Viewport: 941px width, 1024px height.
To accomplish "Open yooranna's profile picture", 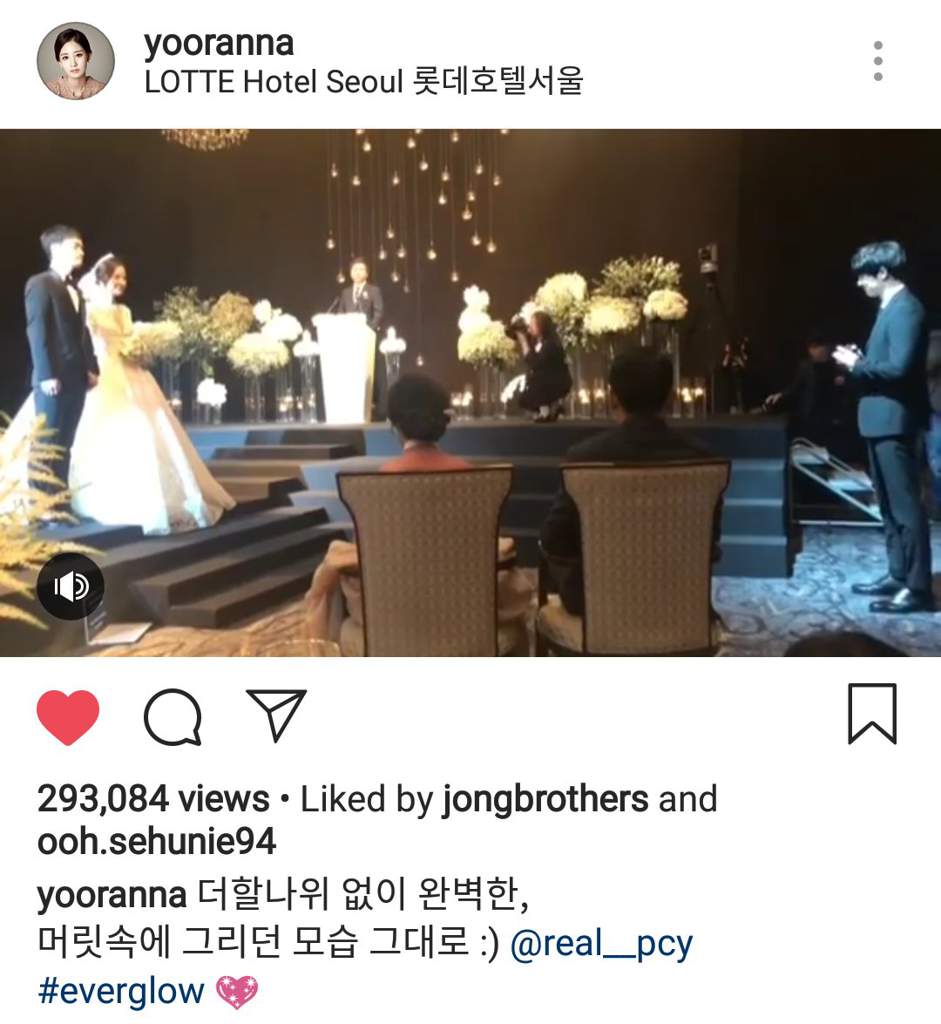I will (75, 61).
